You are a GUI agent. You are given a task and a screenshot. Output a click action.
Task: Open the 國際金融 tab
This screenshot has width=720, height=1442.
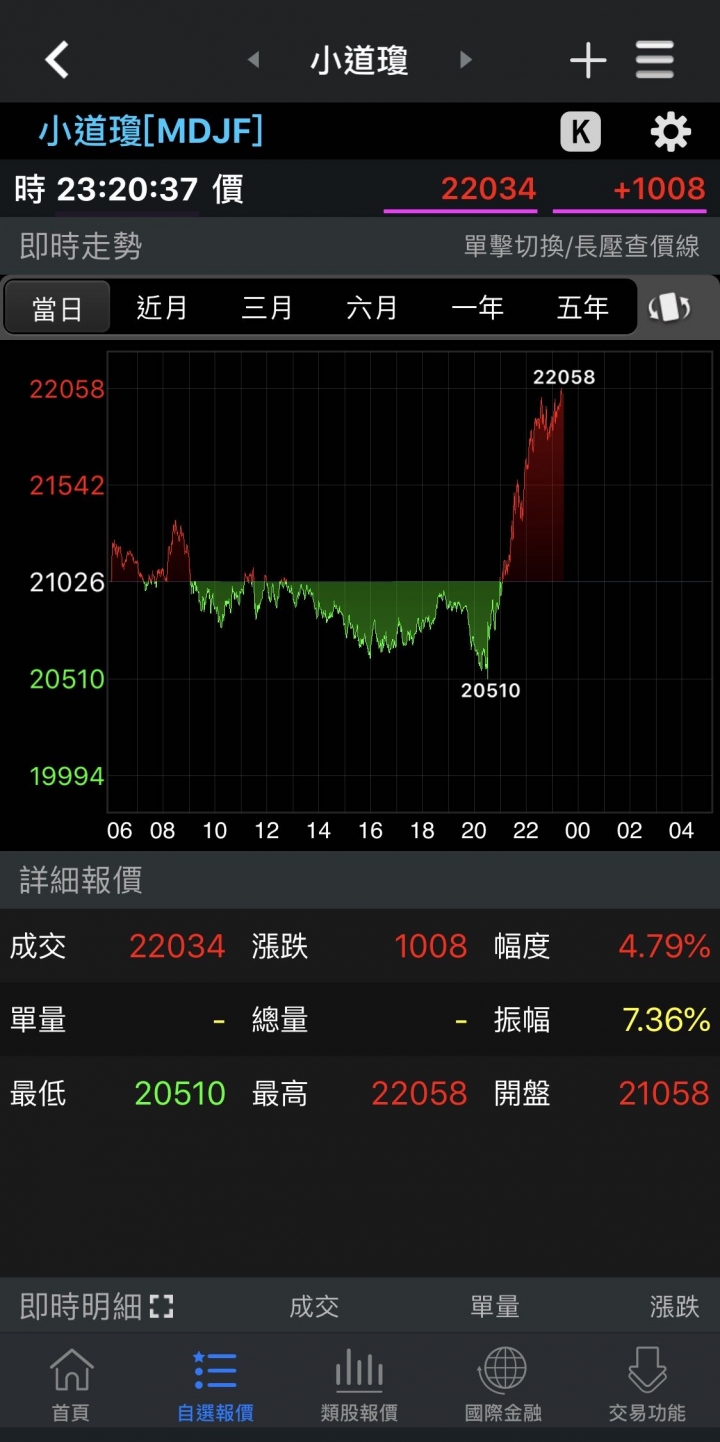(x=503, y=1385)
